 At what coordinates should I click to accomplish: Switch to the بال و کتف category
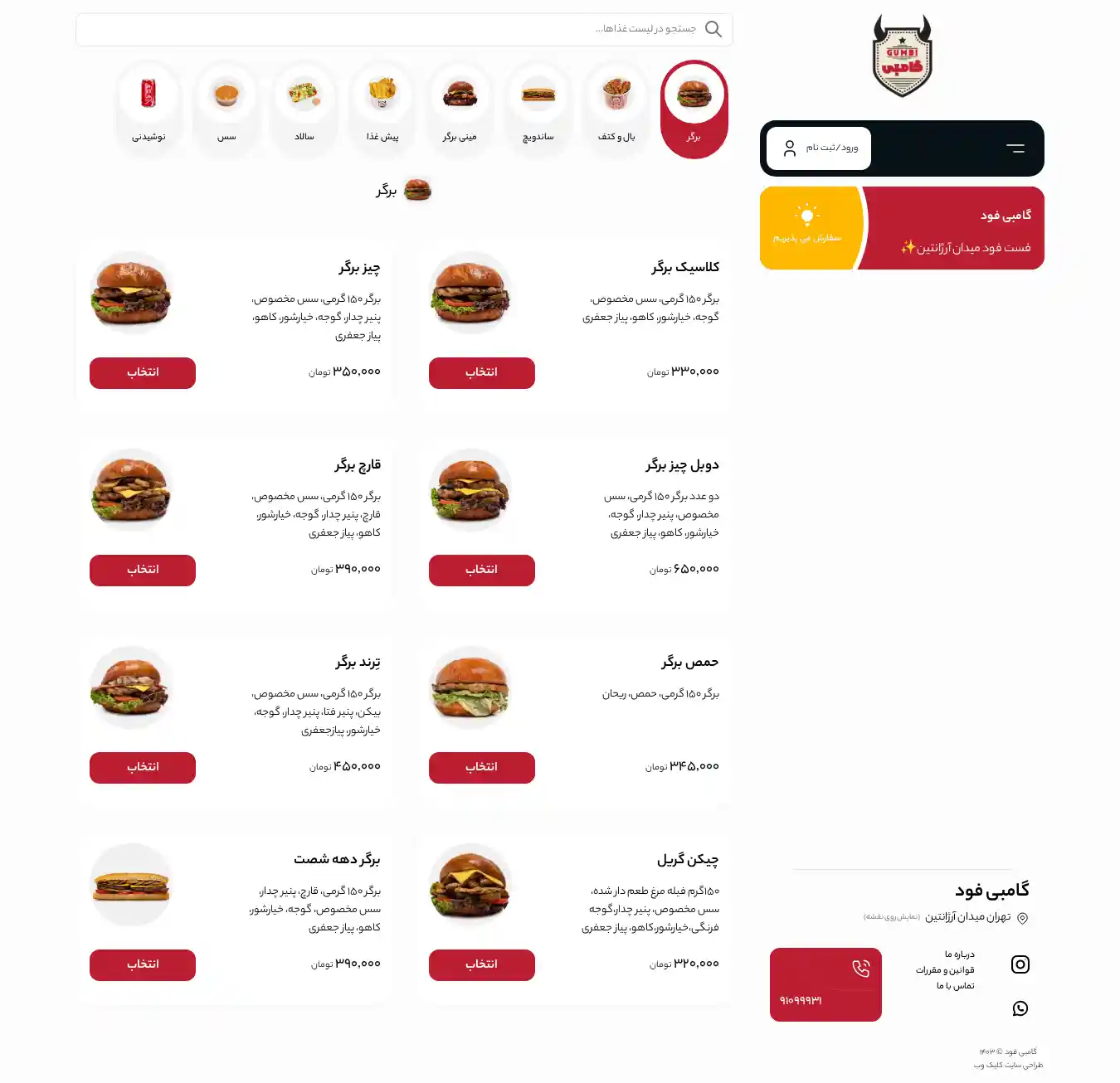616,108
